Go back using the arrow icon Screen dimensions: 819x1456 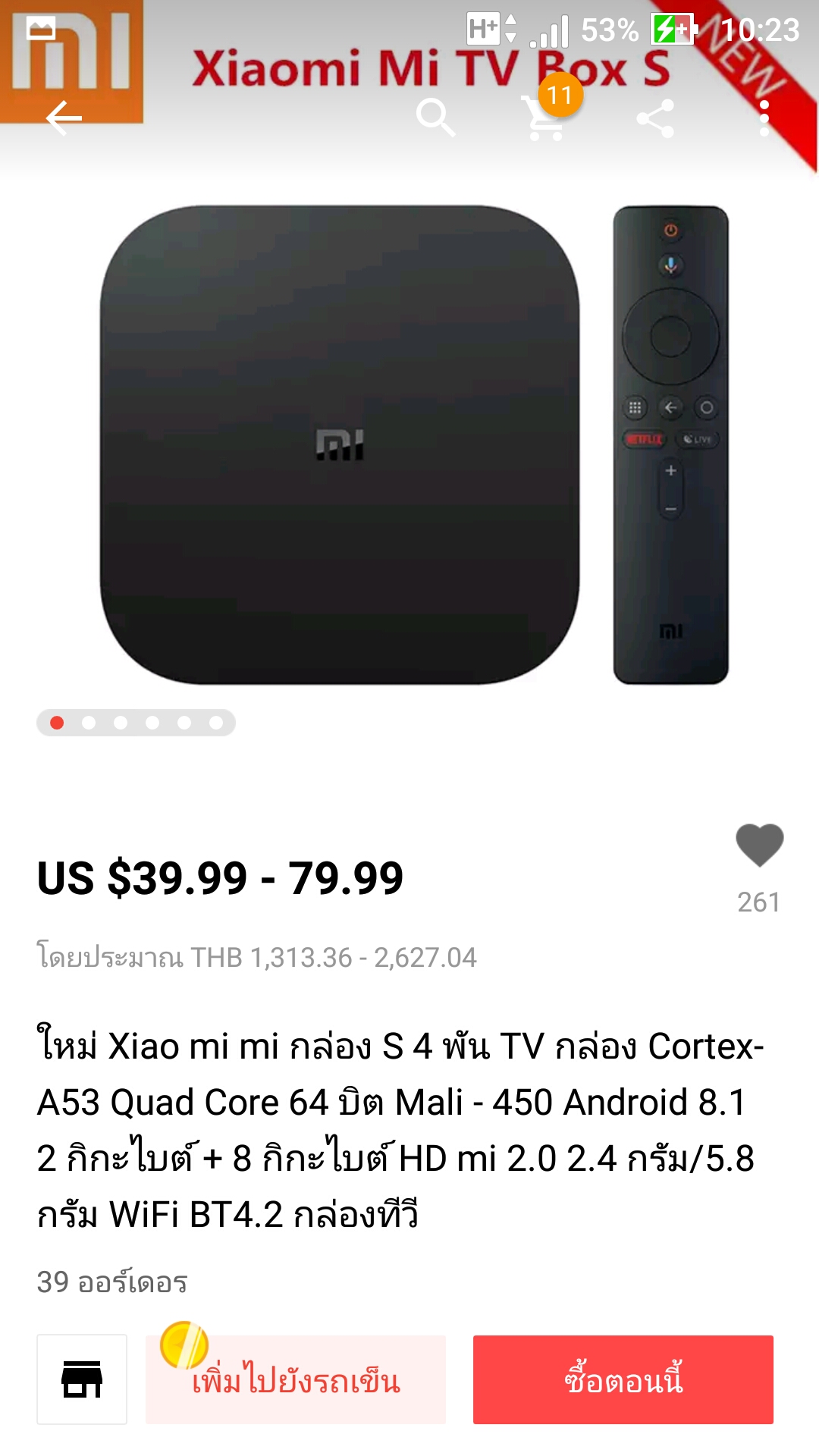click(x=64, y=118)
